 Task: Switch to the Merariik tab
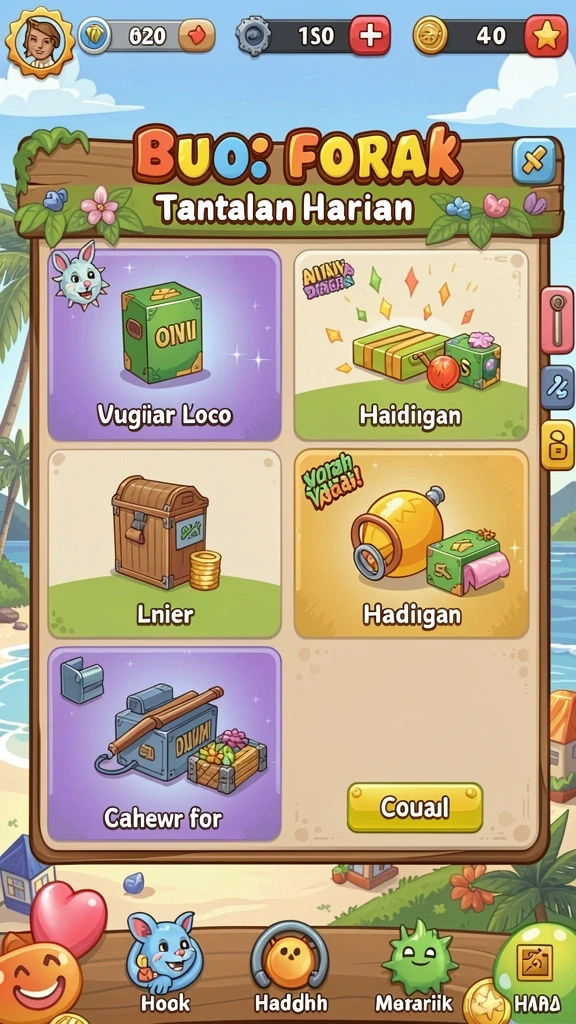point(413,967)
